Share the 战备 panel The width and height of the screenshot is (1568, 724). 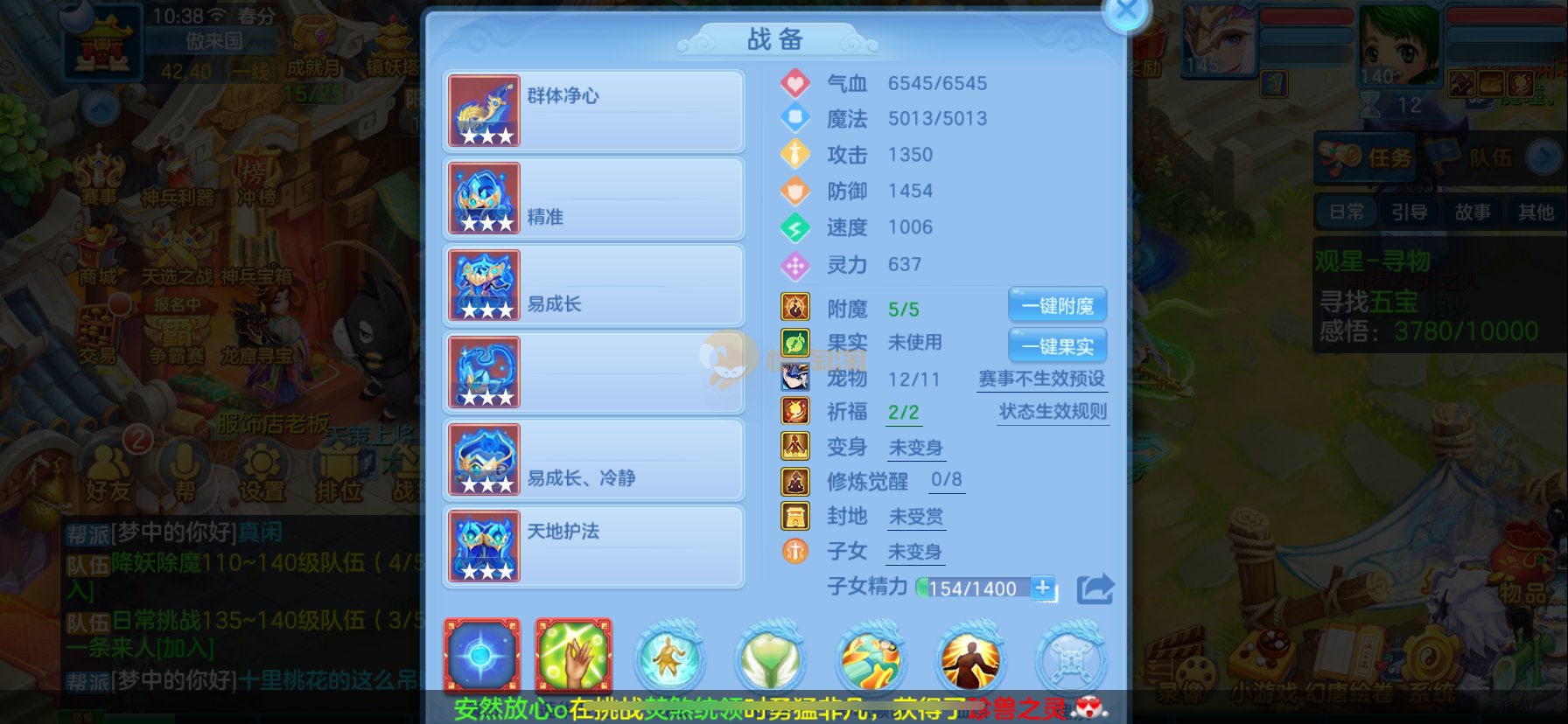pyautogui.click(x=1095, y=588)
